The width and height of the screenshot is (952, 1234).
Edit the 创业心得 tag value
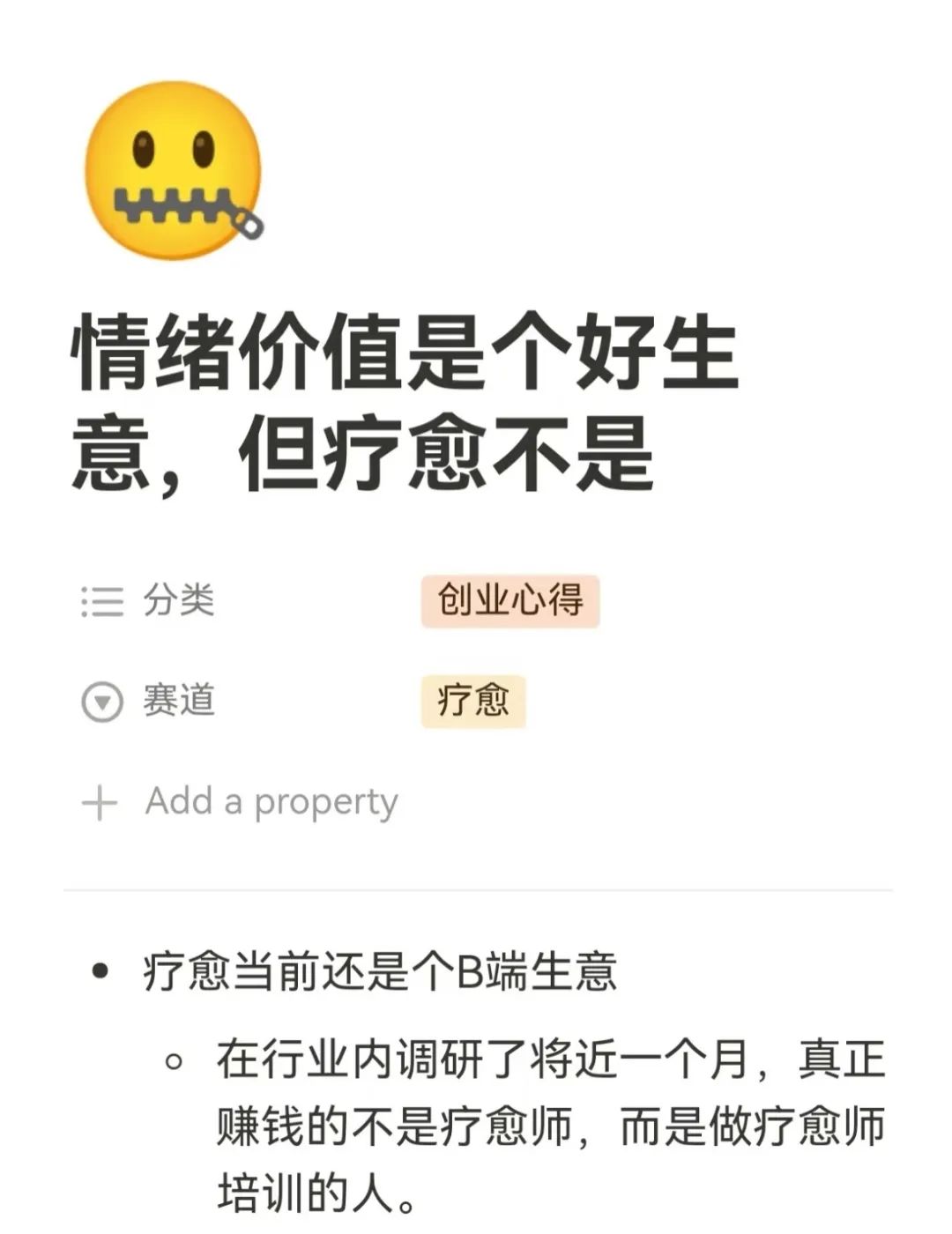[x=509, y=601]
